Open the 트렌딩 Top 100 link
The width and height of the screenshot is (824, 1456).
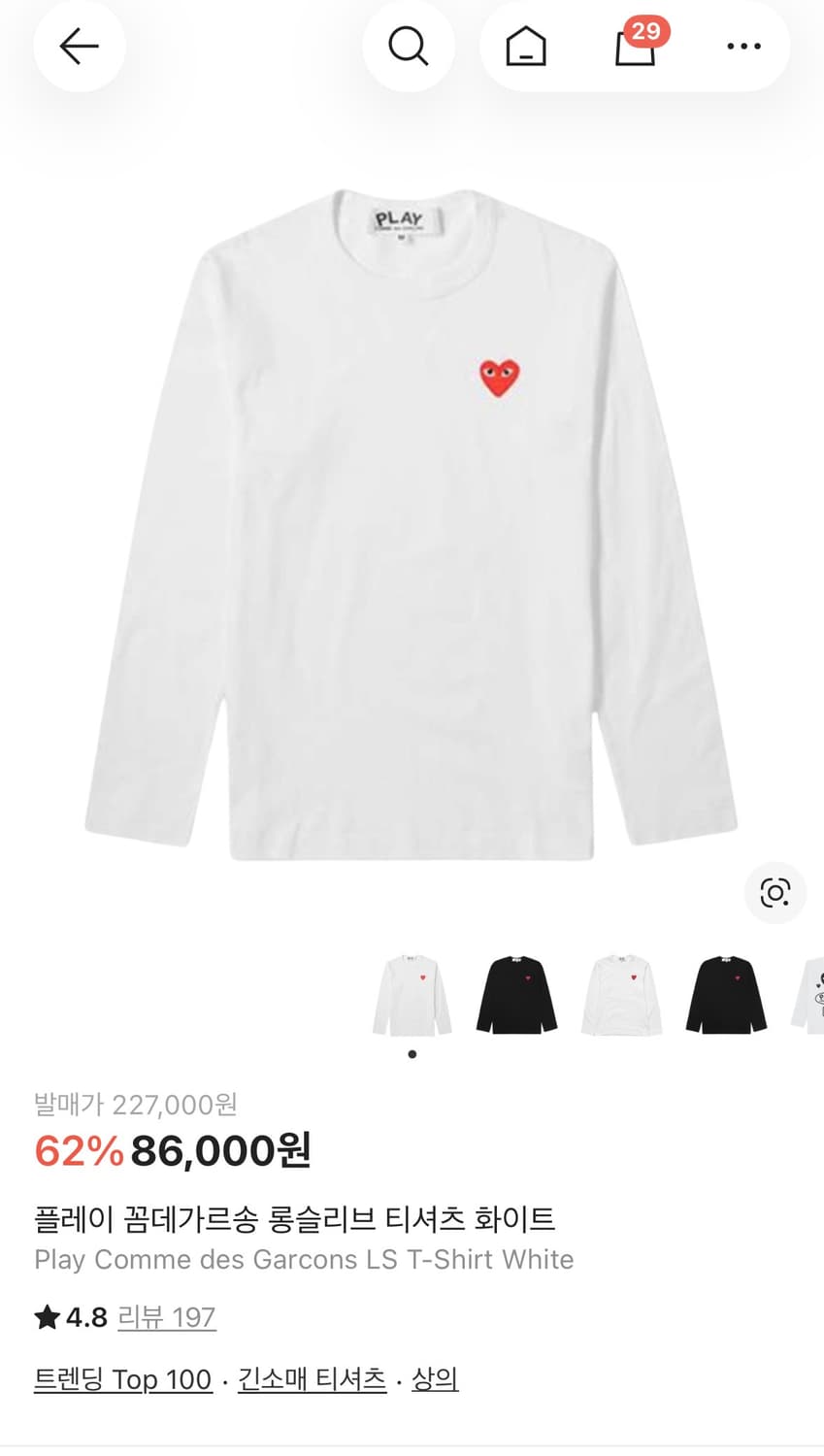[x=122, y=1379]
